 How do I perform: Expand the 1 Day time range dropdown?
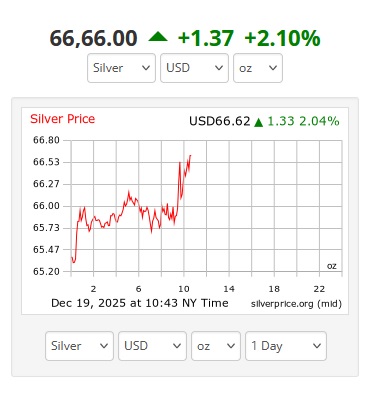pyautogui.click(x=286, y=346)
